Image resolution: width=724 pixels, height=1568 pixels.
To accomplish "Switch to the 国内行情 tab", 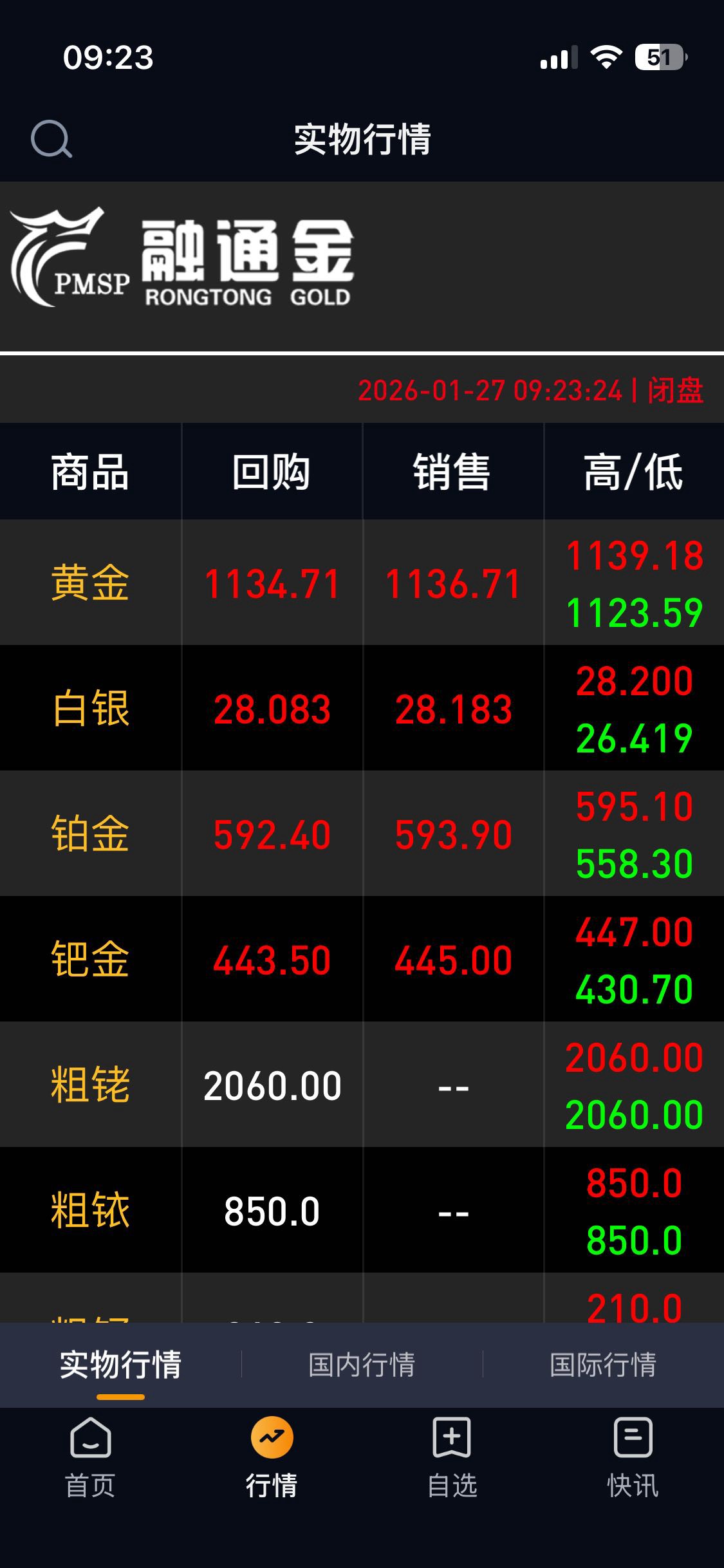I will 362,1365.
